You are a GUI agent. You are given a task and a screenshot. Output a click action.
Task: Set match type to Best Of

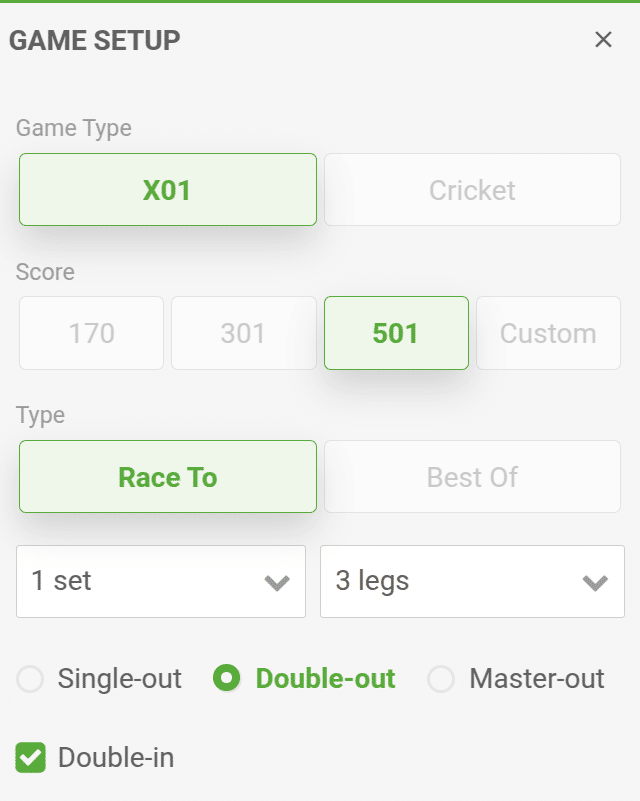[x=472, y=477]
